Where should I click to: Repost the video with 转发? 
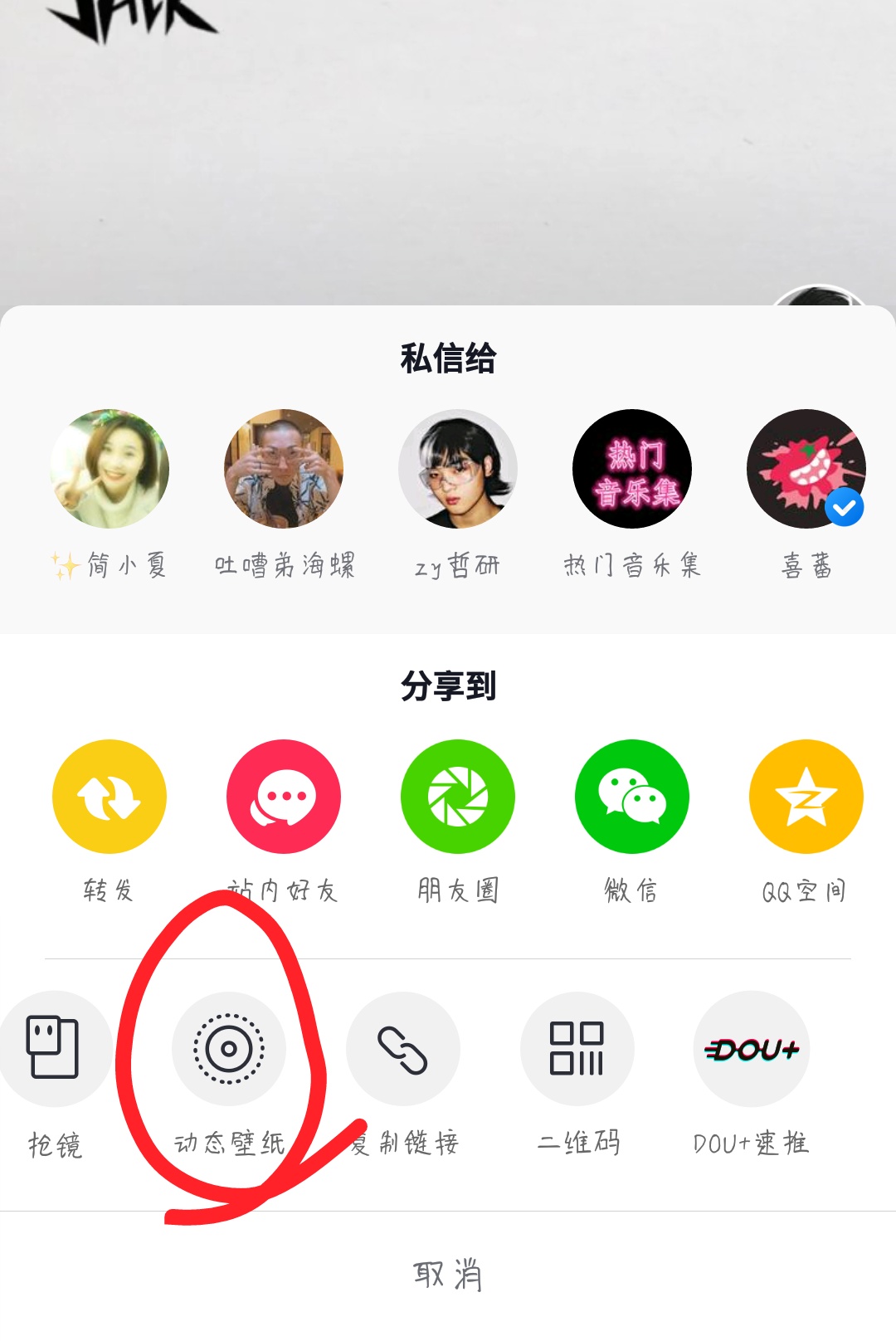click(x=110, y=797)
